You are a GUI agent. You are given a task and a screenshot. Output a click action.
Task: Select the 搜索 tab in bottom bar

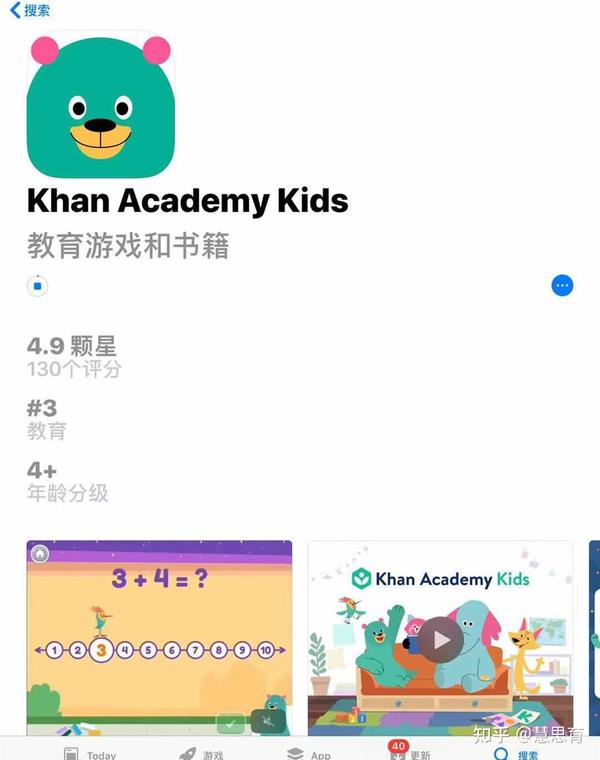click(516, 753)
